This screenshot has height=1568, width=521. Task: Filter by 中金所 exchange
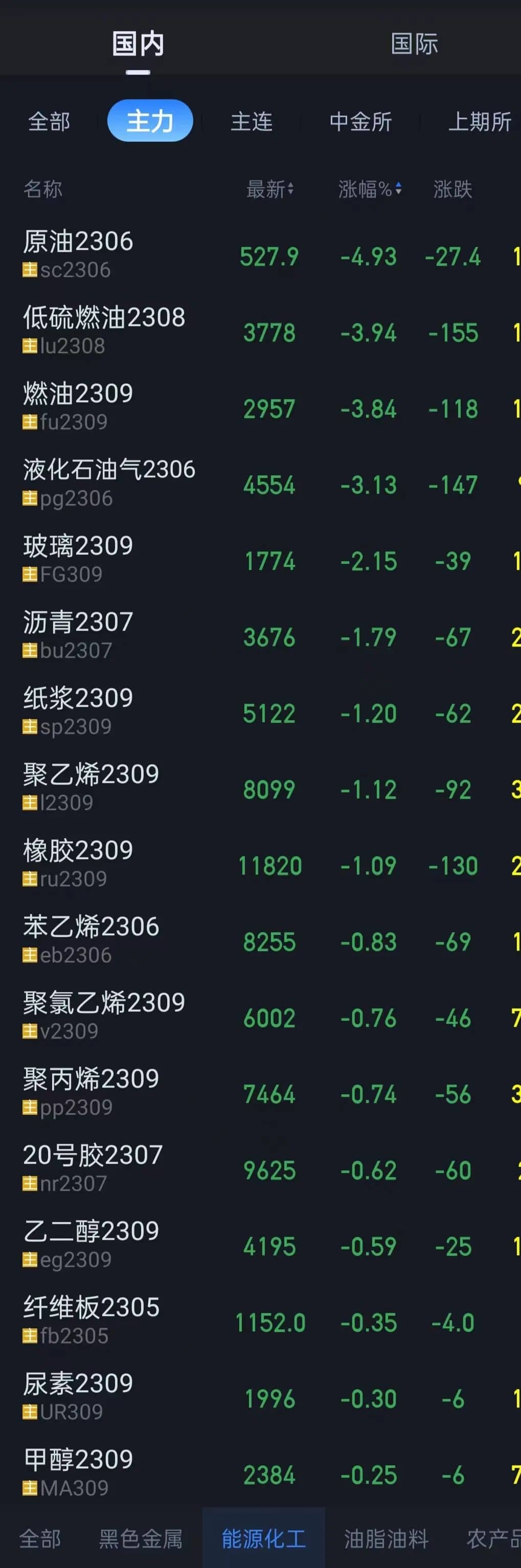click(x=360, y=122)
